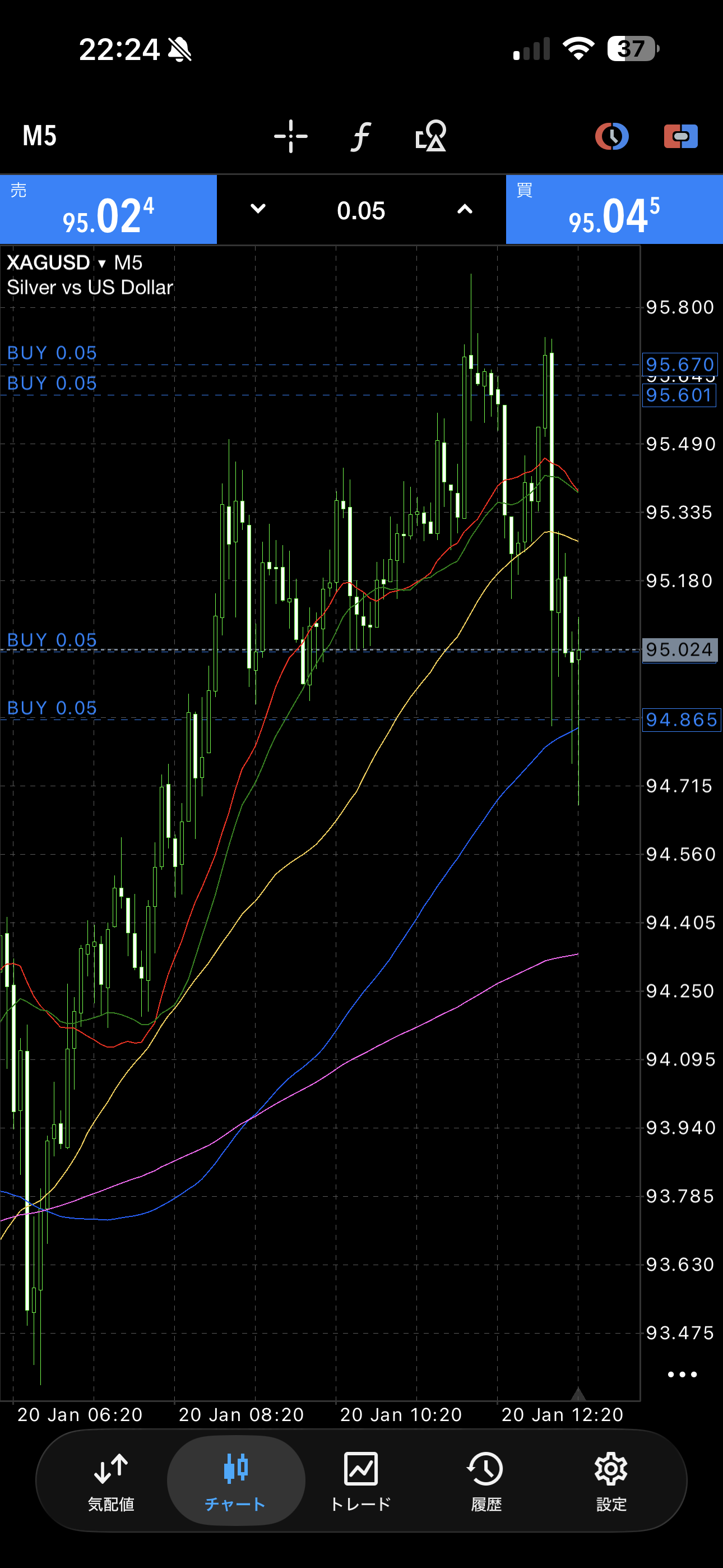Open the indicators function menu
This screenshot has width=723, height=1568.
[361, 136]
